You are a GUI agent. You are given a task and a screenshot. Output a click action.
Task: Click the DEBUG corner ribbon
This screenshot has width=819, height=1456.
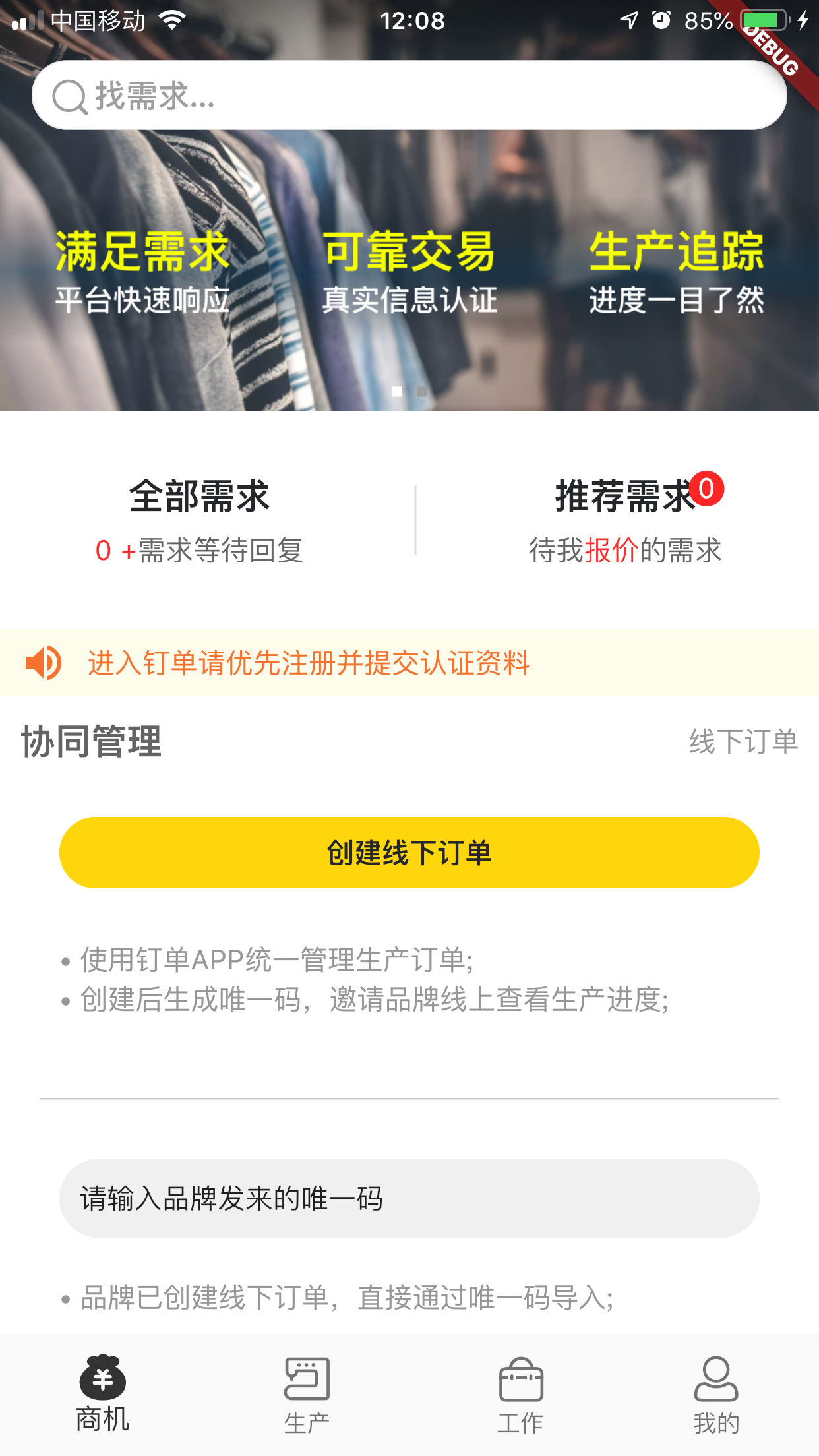point(770,47)
